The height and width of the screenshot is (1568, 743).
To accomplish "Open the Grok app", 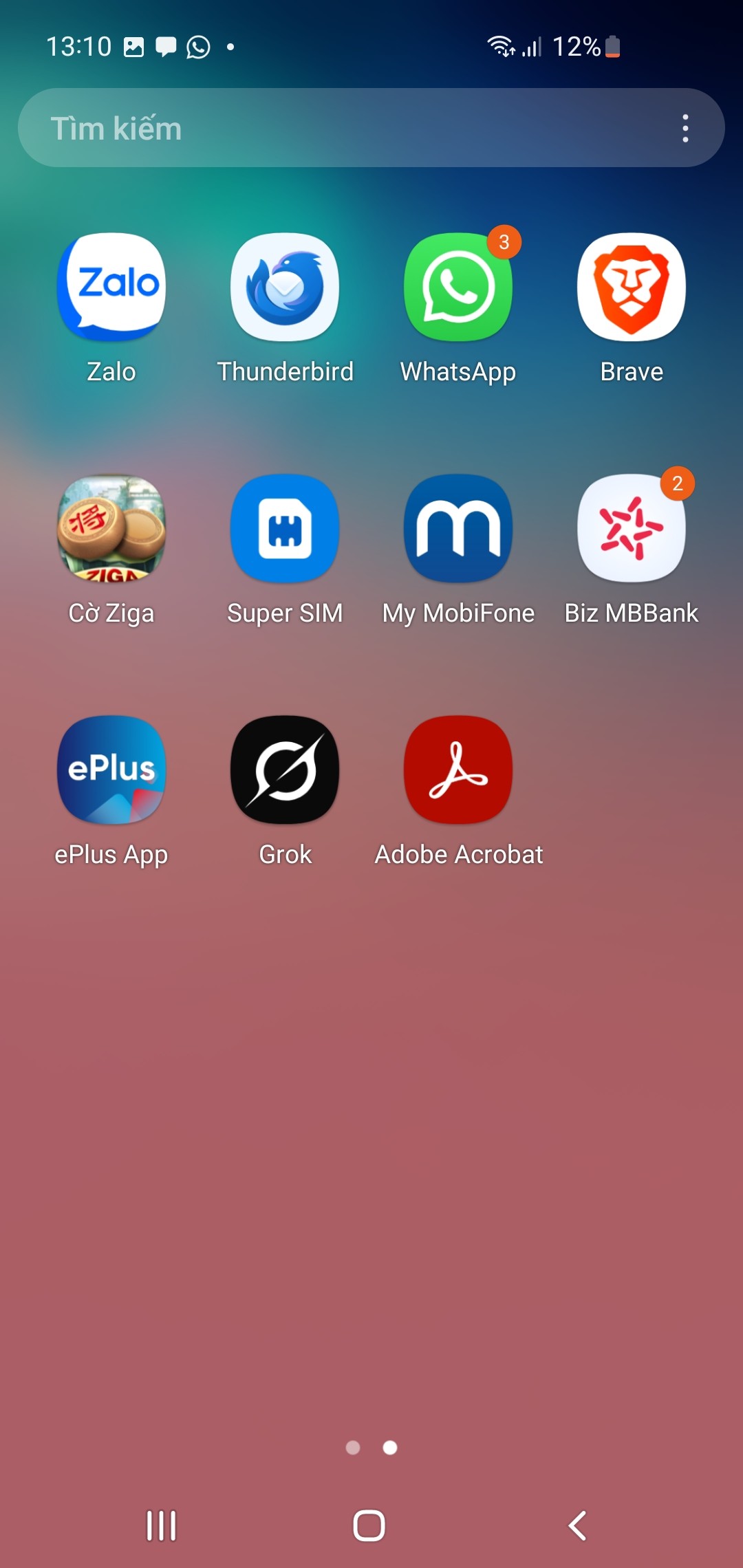I will (285, 770).
